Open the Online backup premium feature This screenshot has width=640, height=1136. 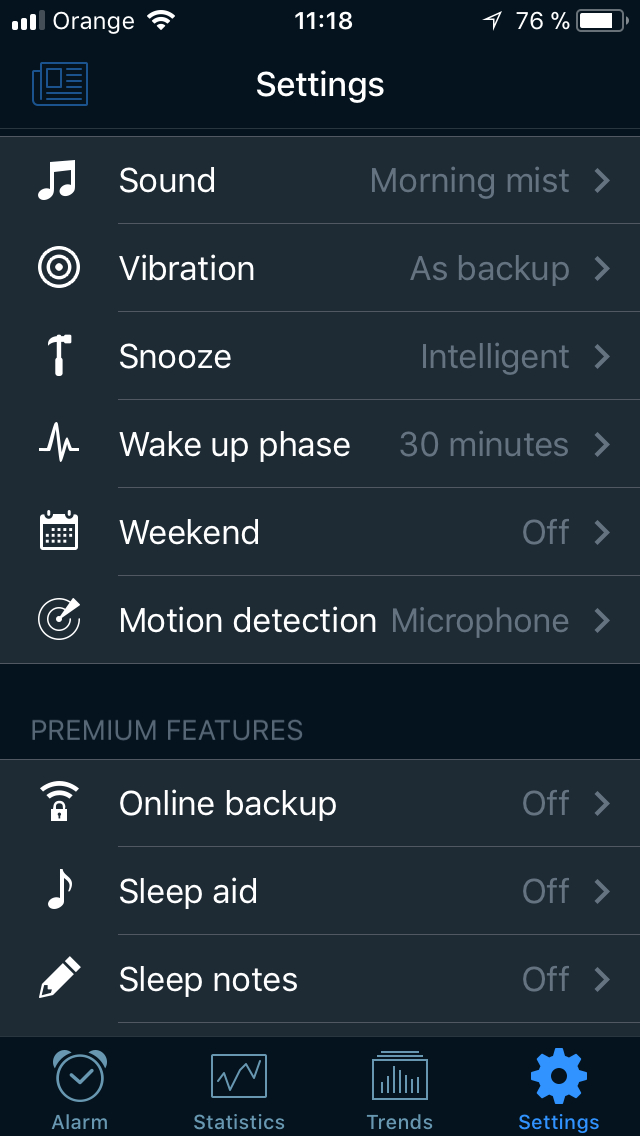320,803
